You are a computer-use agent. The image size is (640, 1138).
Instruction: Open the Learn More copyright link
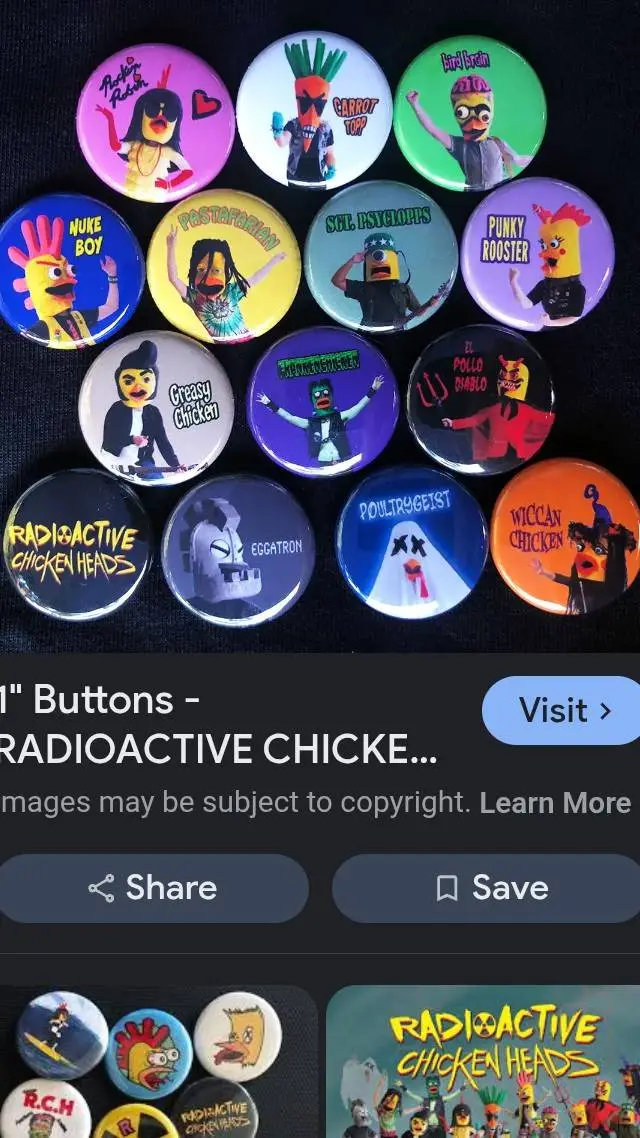click(x=555, y=802)
